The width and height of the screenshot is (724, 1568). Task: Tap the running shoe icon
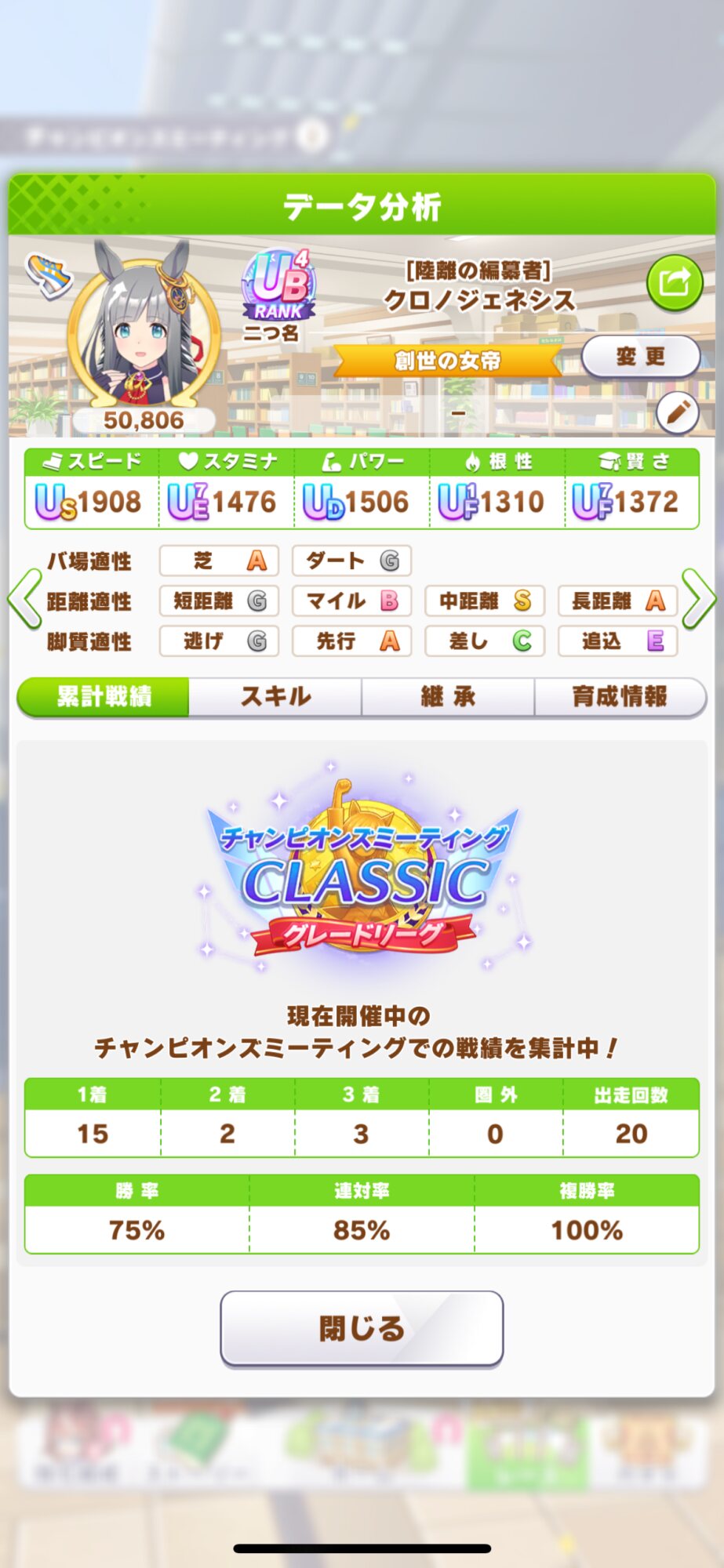point(49,274)
